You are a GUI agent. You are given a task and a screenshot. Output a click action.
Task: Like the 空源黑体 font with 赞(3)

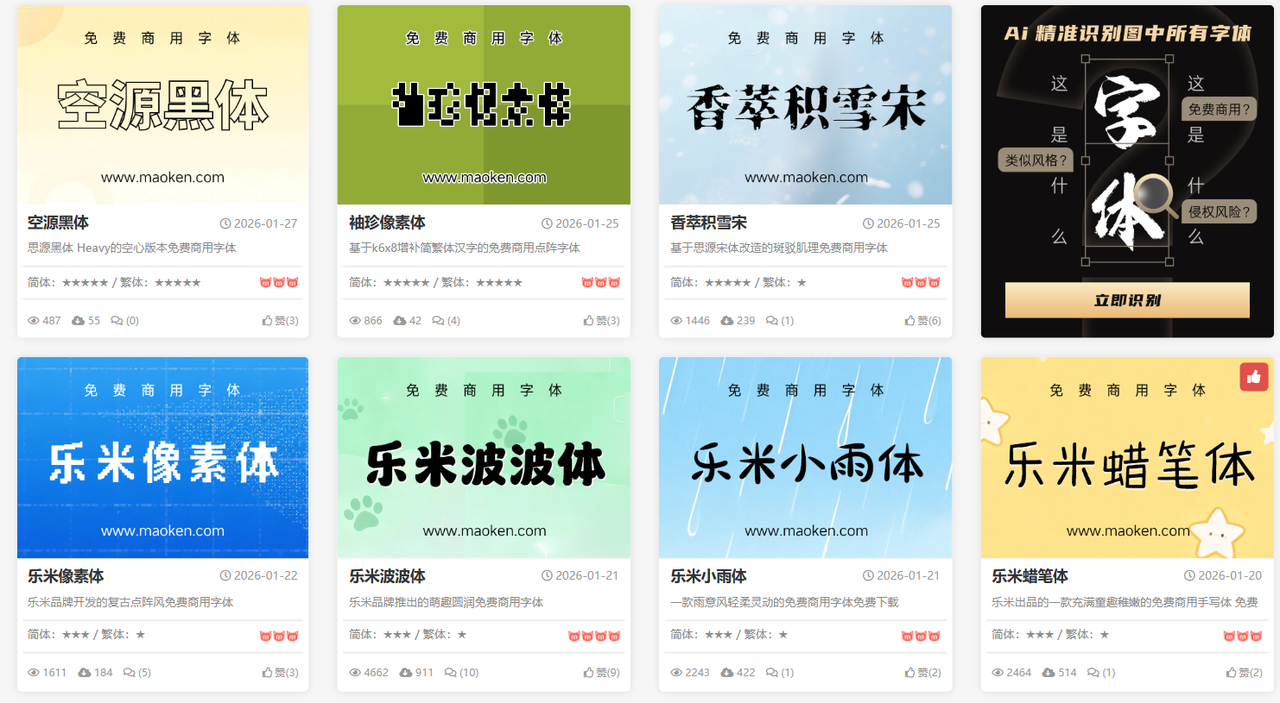tap(280, 321)
